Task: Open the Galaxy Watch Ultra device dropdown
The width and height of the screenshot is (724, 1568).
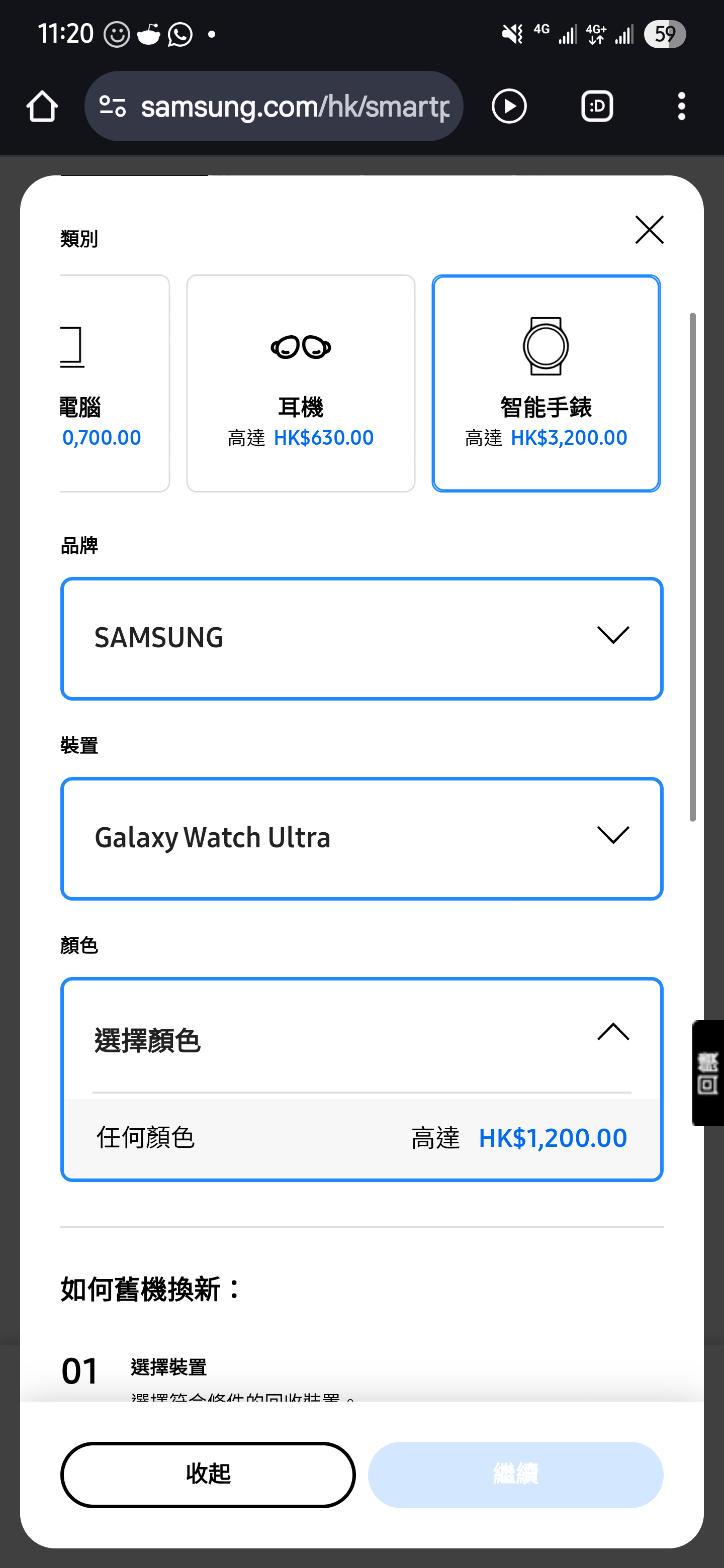Action: 361,838
